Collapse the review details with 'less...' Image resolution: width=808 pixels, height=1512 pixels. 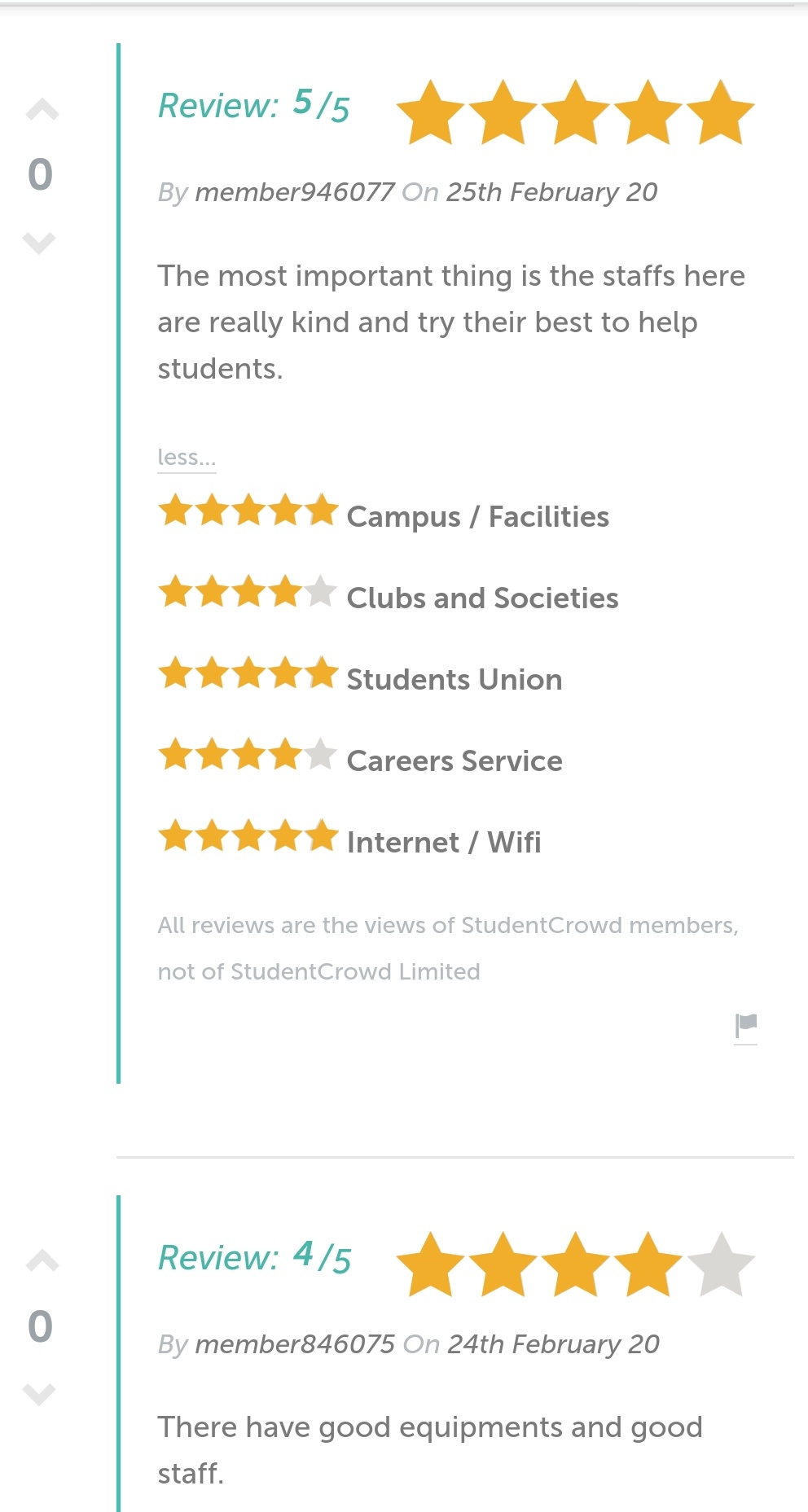(x=187, y=458)
